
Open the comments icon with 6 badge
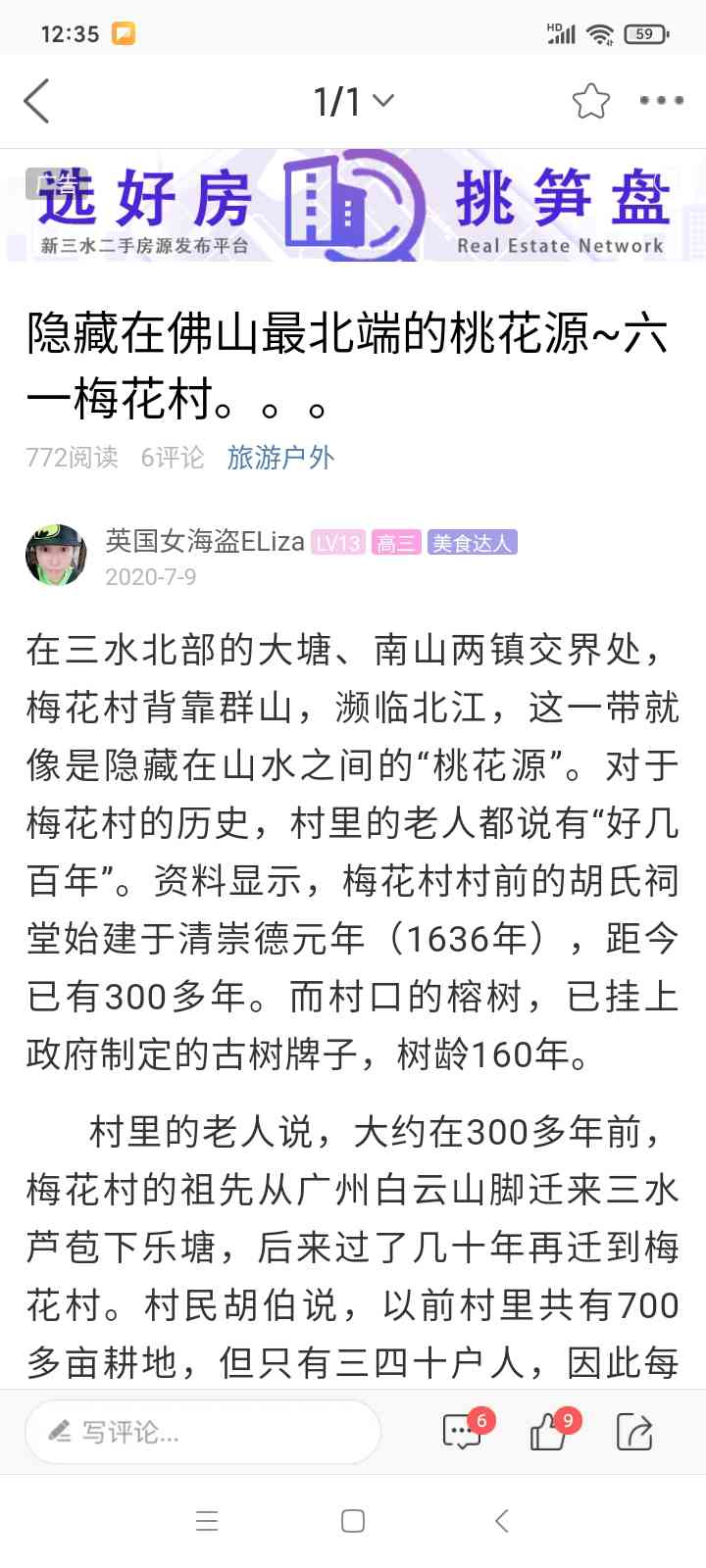click(462, 1432)
